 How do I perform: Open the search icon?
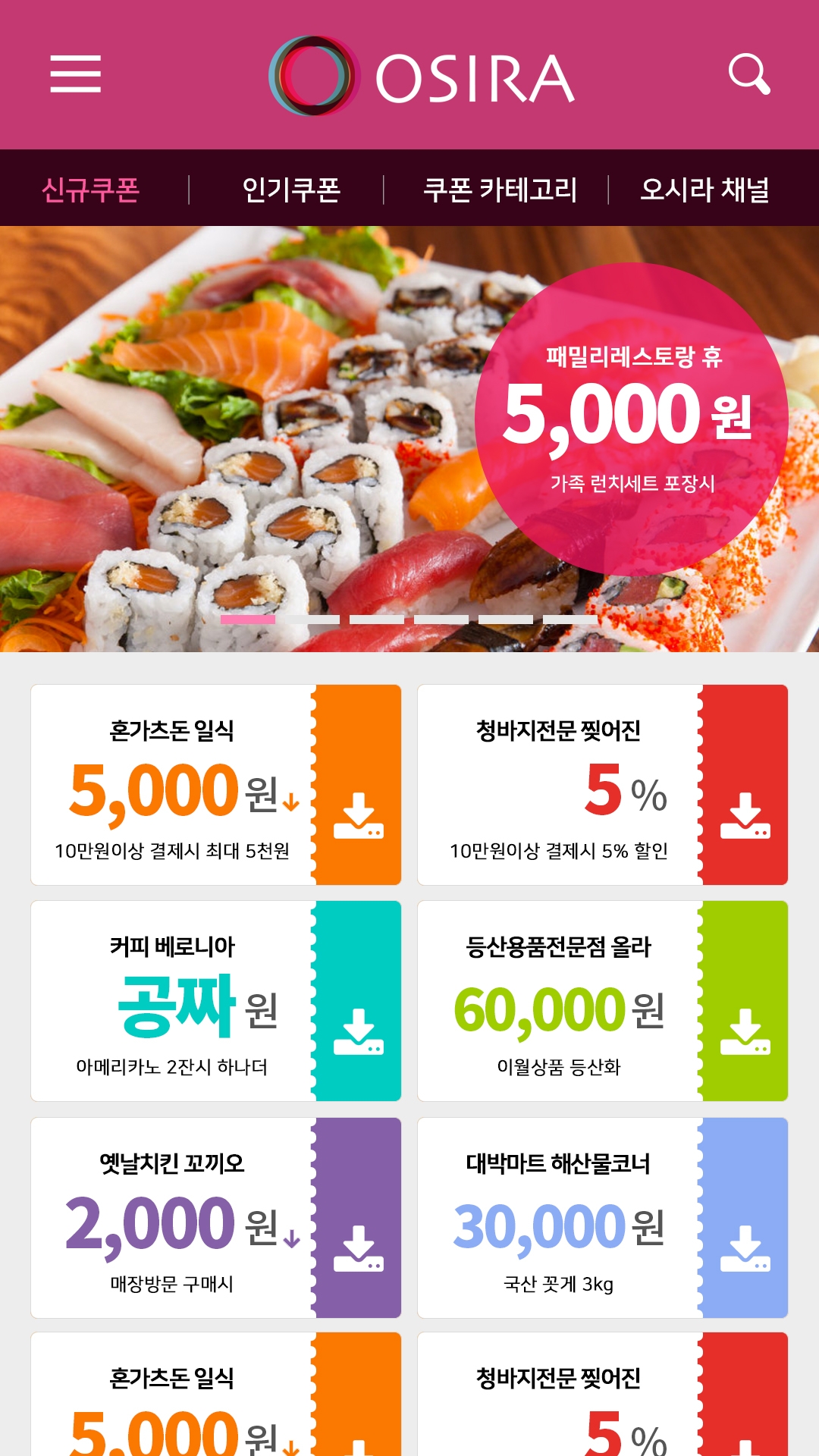point(748,74)
